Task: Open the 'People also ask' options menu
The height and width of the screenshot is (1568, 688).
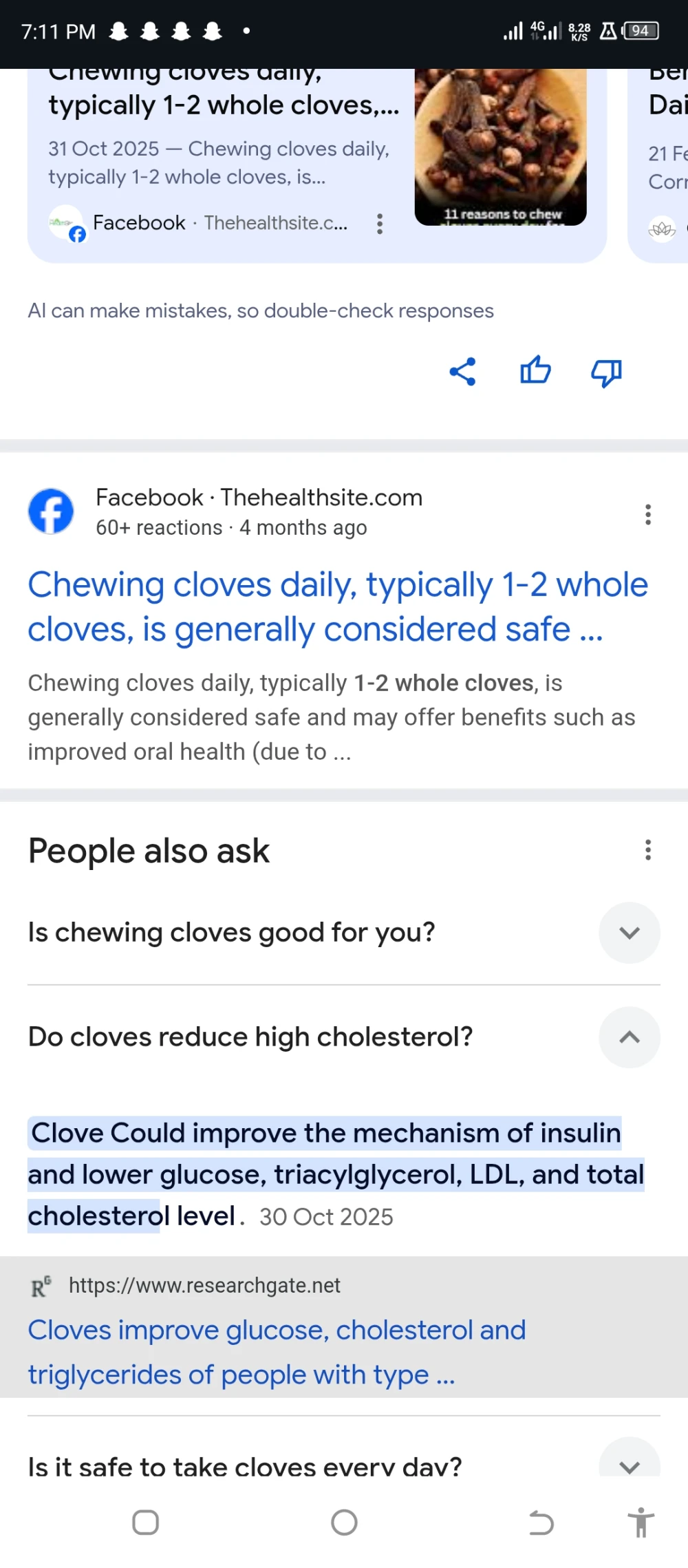Action: coord(647,850)
